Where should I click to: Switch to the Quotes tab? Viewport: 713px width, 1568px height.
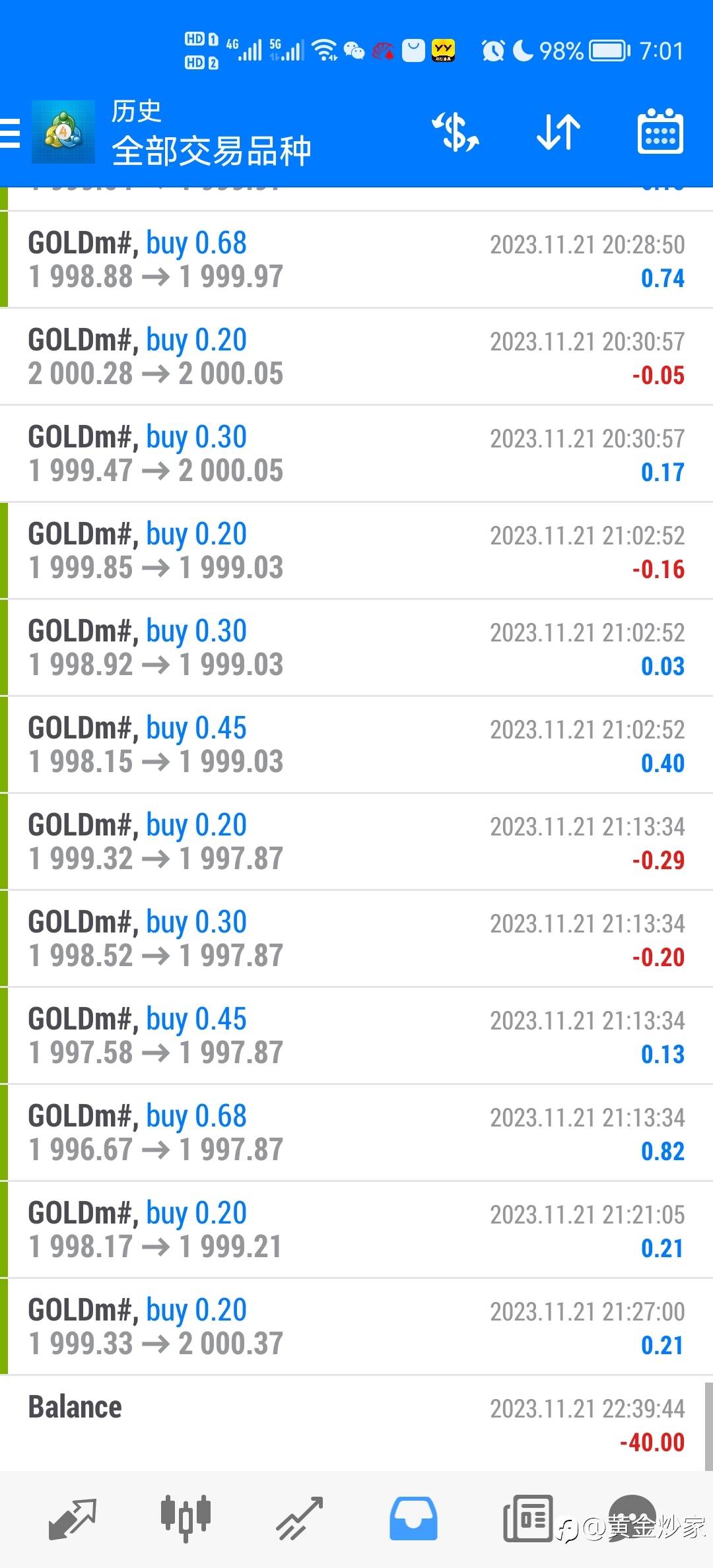(73, 1518)
